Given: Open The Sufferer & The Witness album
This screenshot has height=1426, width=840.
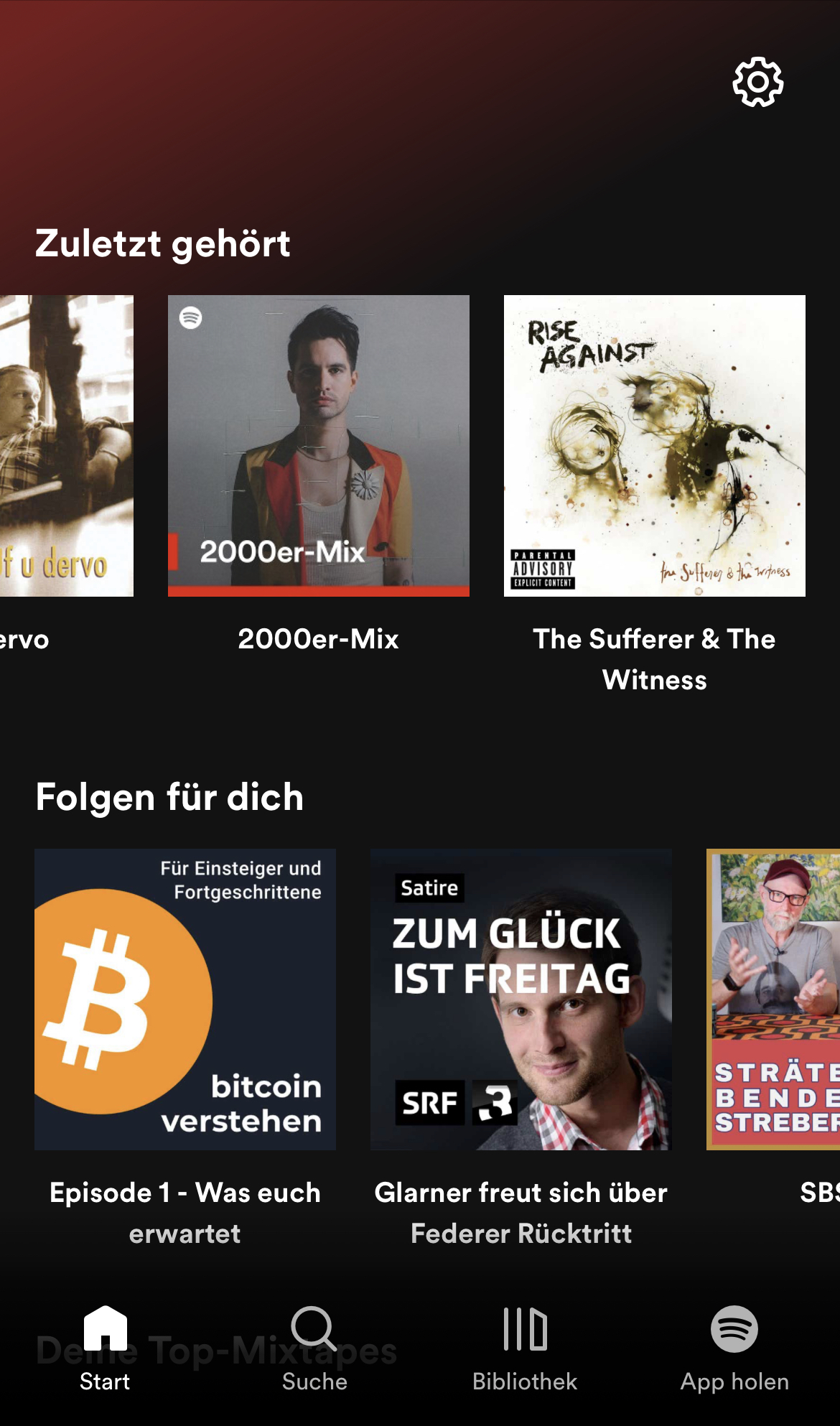Looking at the screenshot, I should [654, 446].
